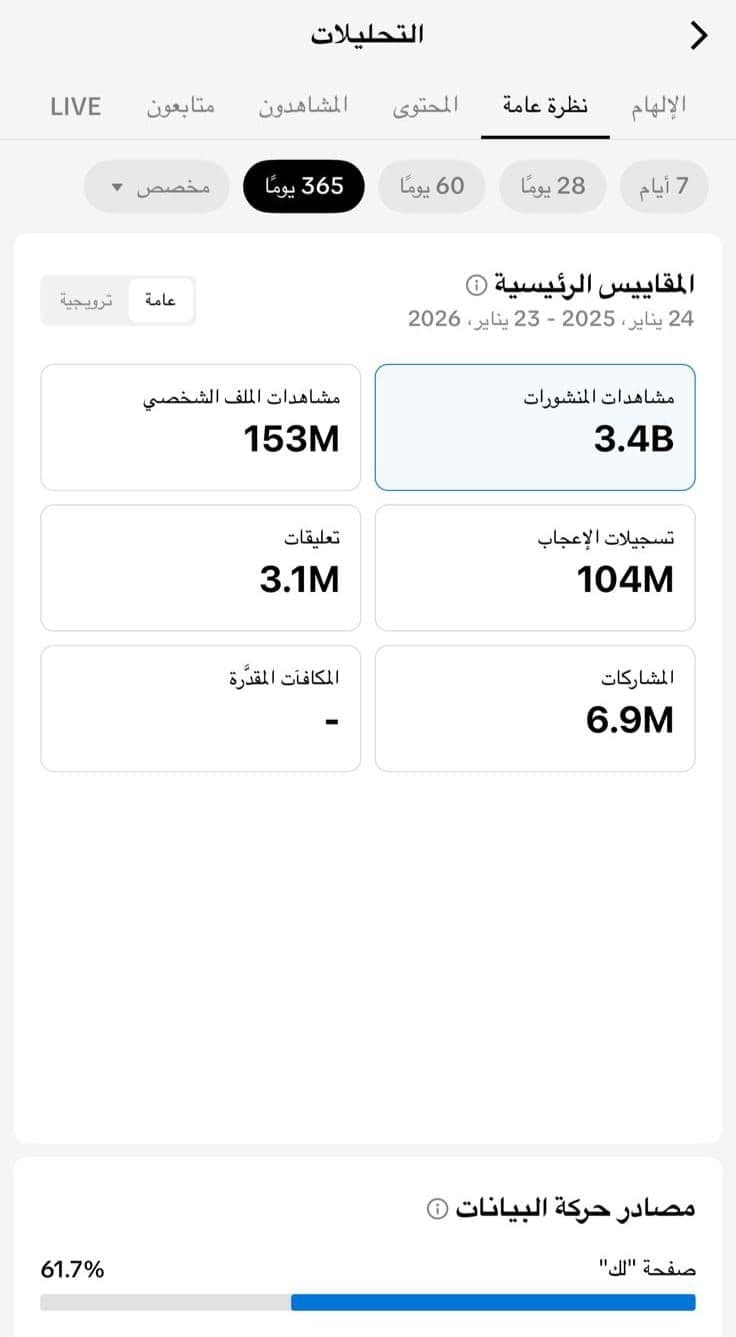Open the تعليقات 3.1M metric card
The image size is (736, 1337).
click(x=200, y=568)
